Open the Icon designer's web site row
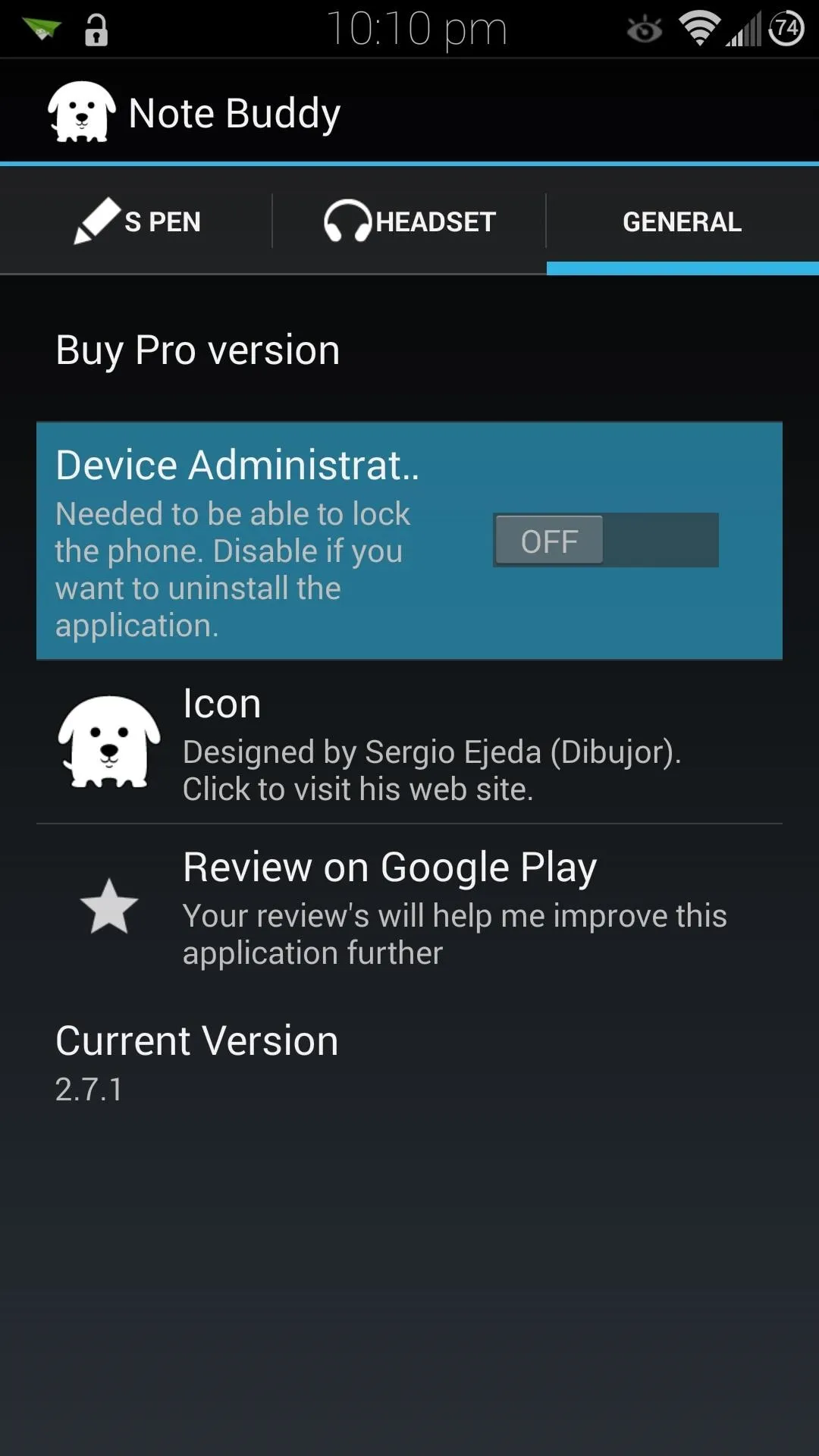 (409, 742)
